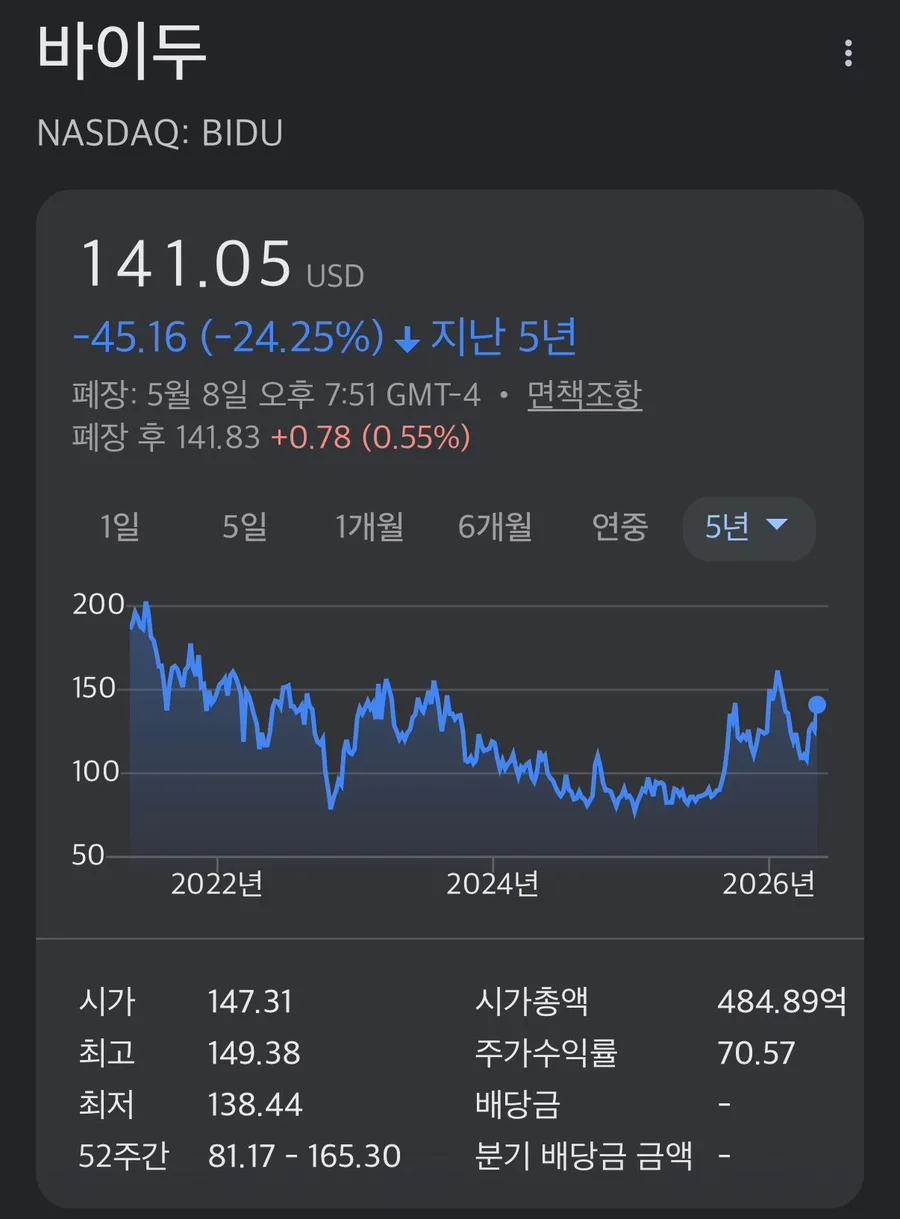Open the 면책조항 link
This screenshot has height=1219, width=900.
[x=585, y=396]
